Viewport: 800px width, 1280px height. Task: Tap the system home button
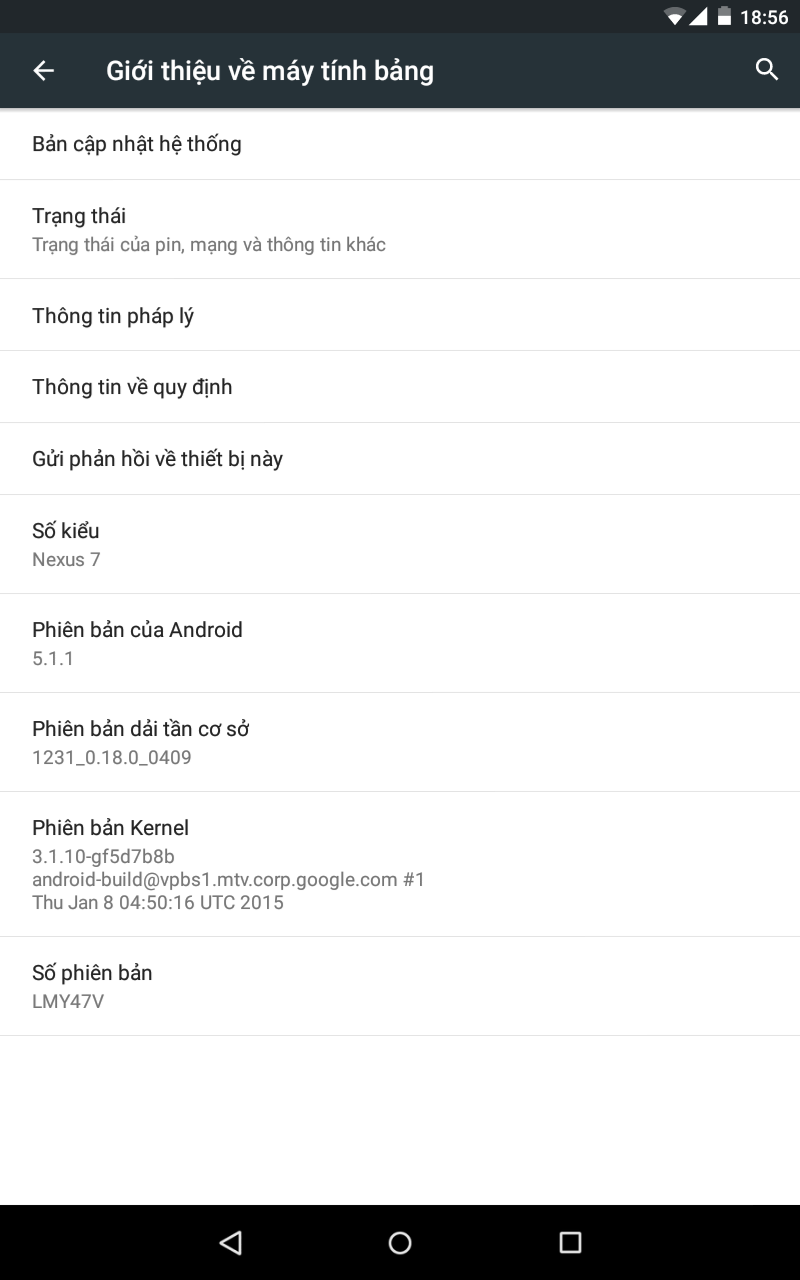(400, 1242)
